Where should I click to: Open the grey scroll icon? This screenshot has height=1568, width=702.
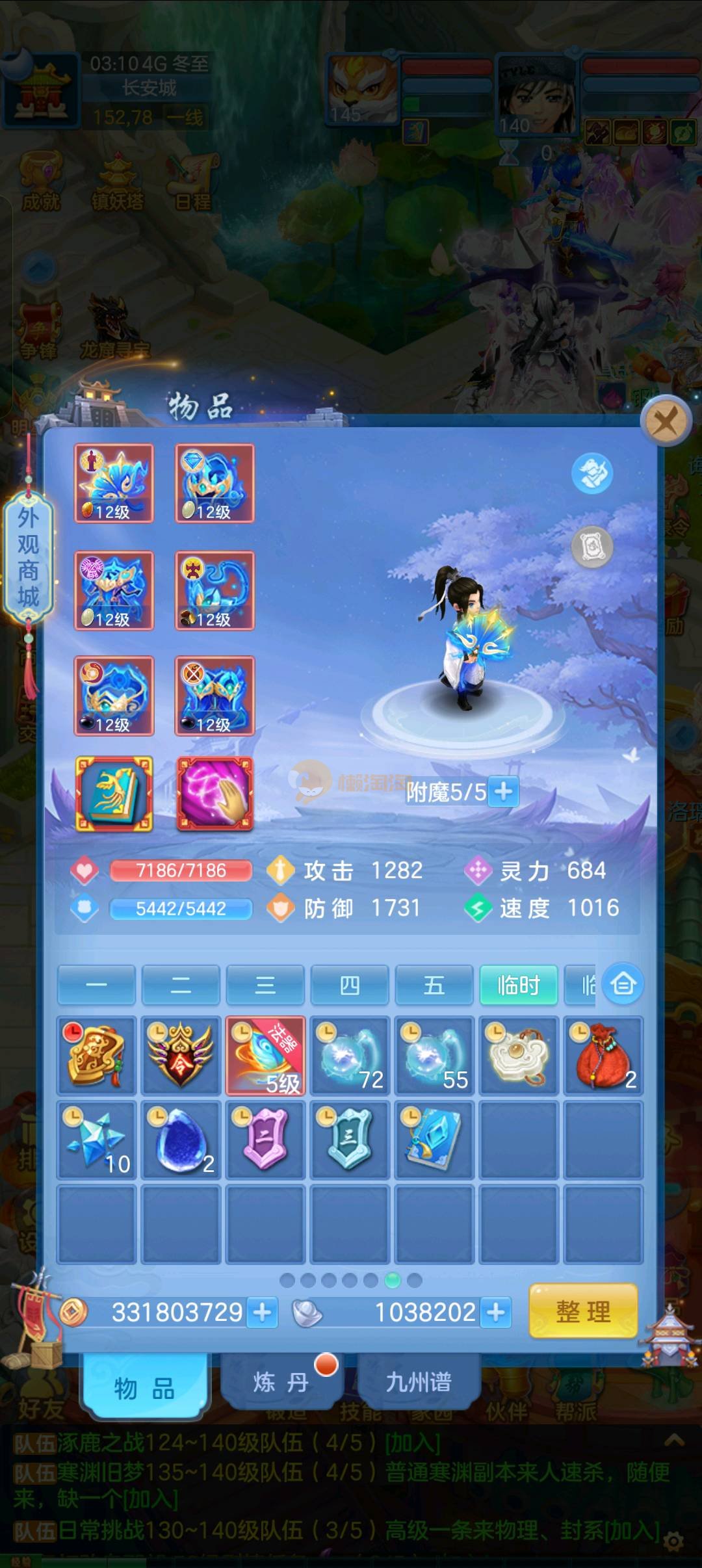coord(592,547)
